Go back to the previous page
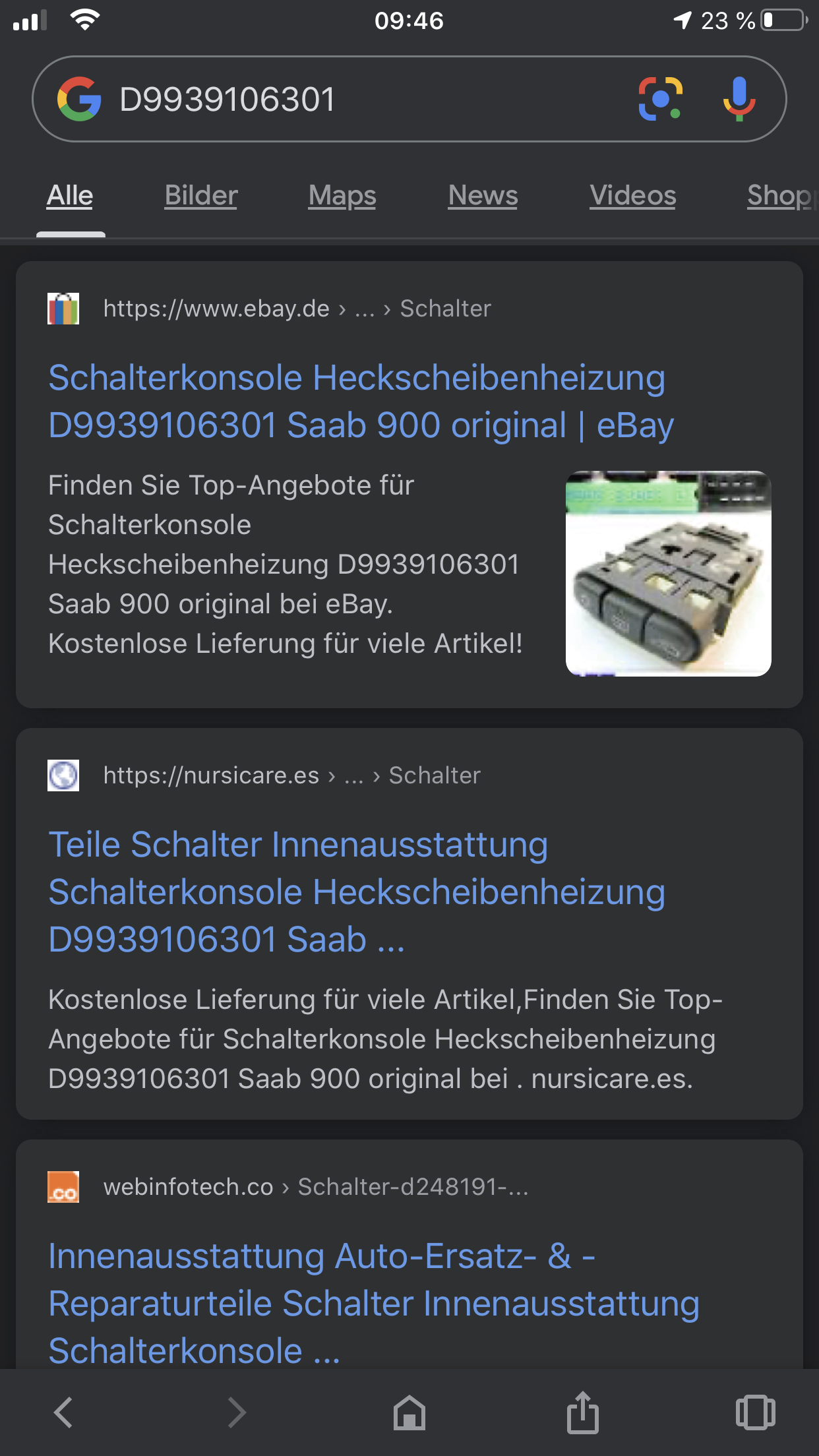The height and width of the screenshot is (1456, 819). click(63, 1412)
